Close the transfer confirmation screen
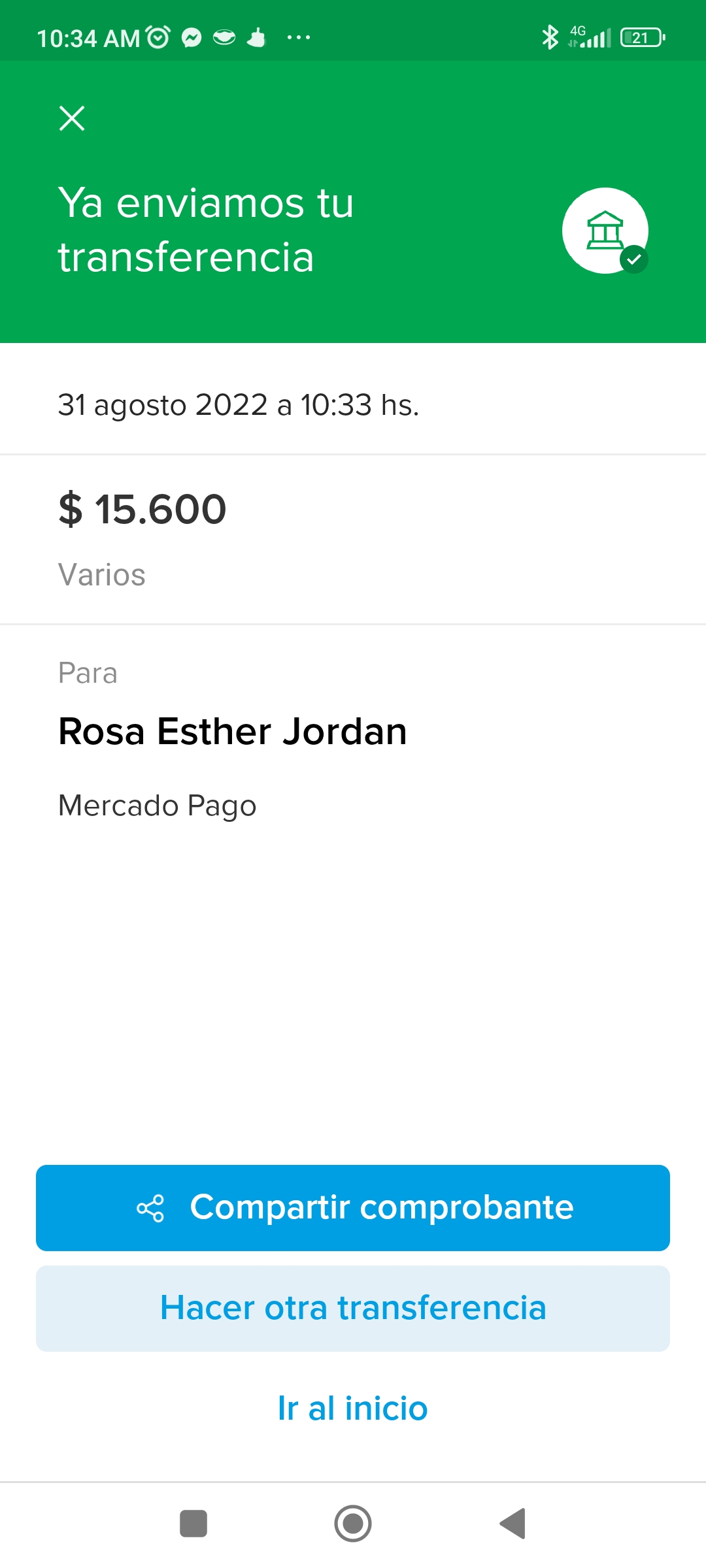706x1568 pixels. [x=72, y=118]
